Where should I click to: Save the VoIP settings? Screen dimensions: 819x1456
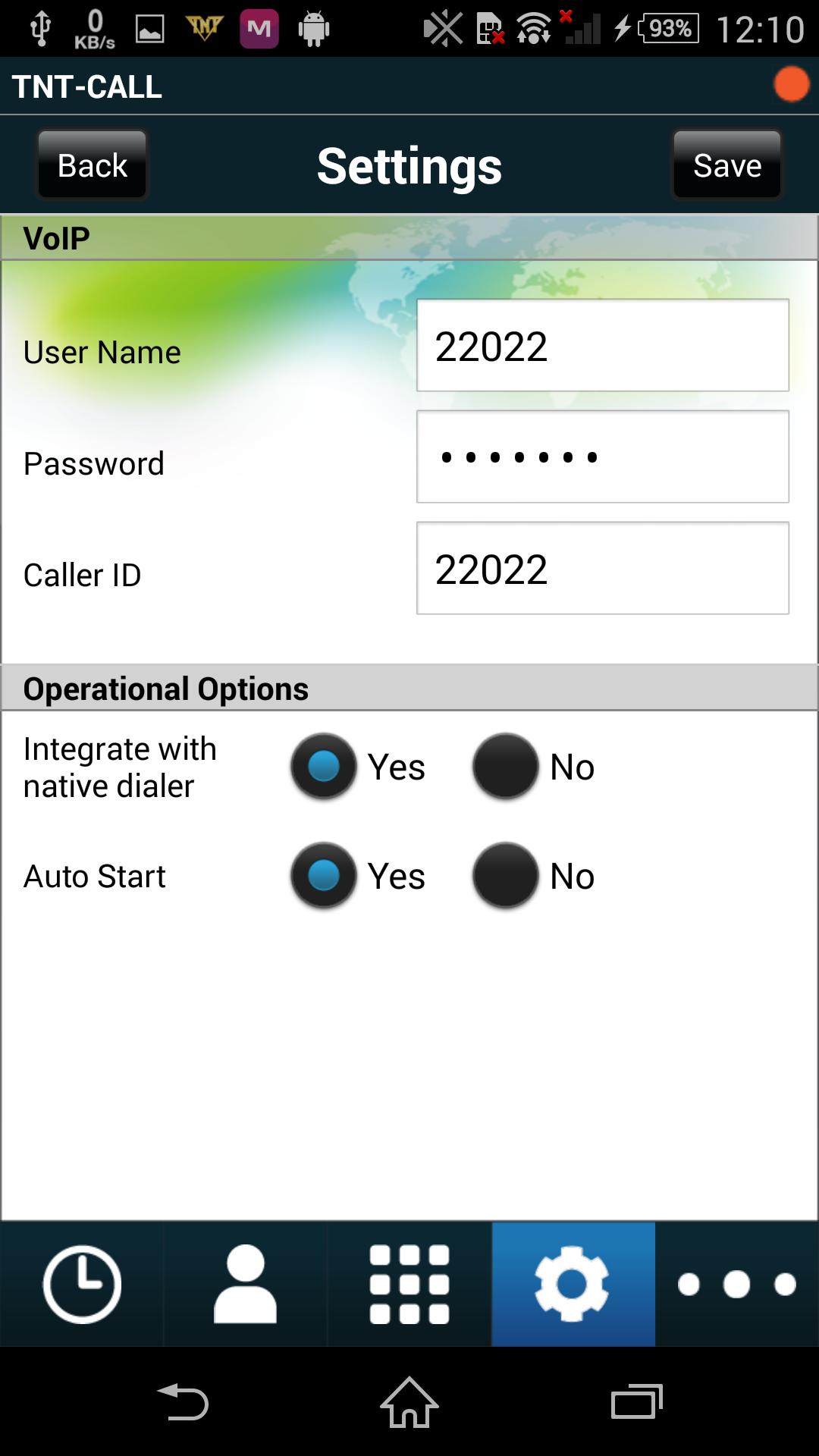[x=726, y=165]
